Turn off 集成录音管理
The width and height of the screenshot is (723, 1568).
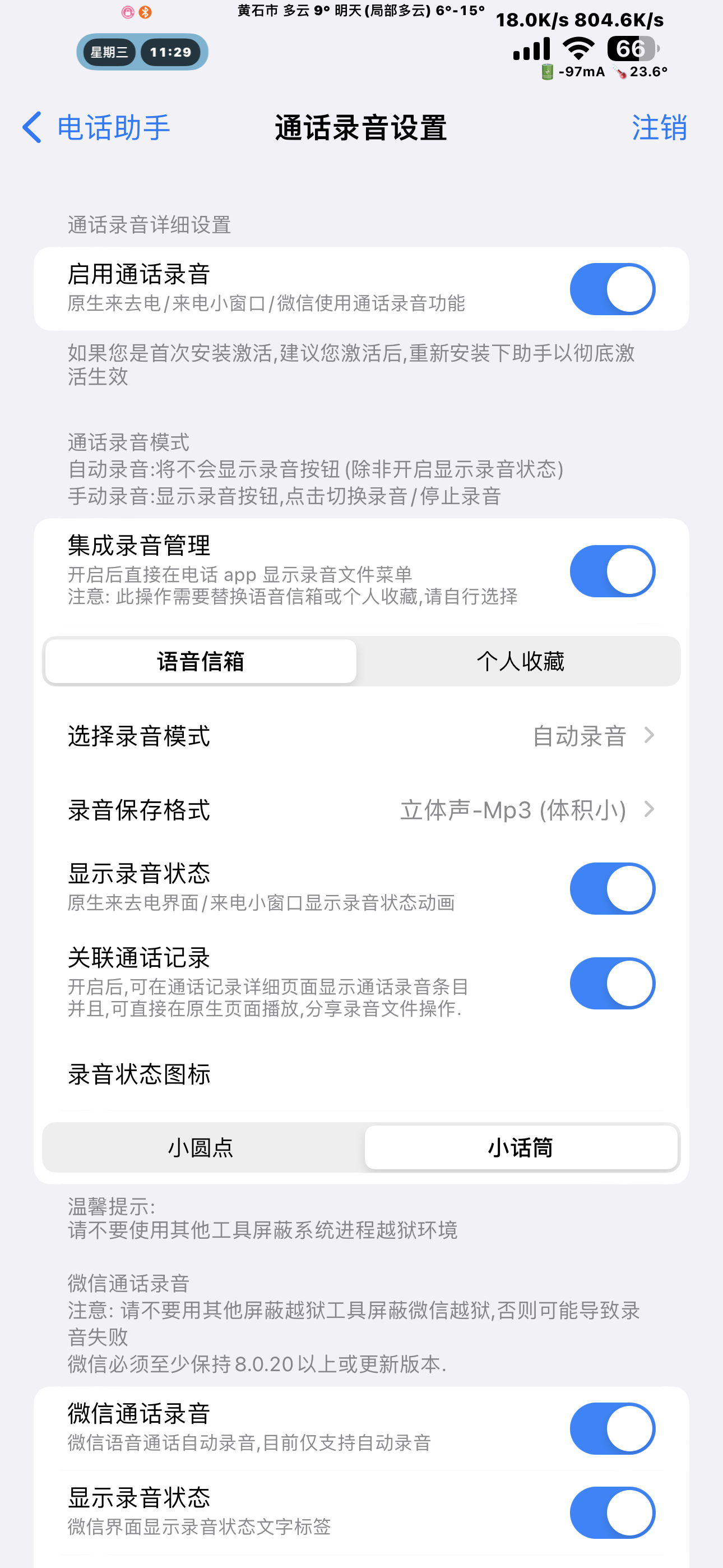point(611,571)
